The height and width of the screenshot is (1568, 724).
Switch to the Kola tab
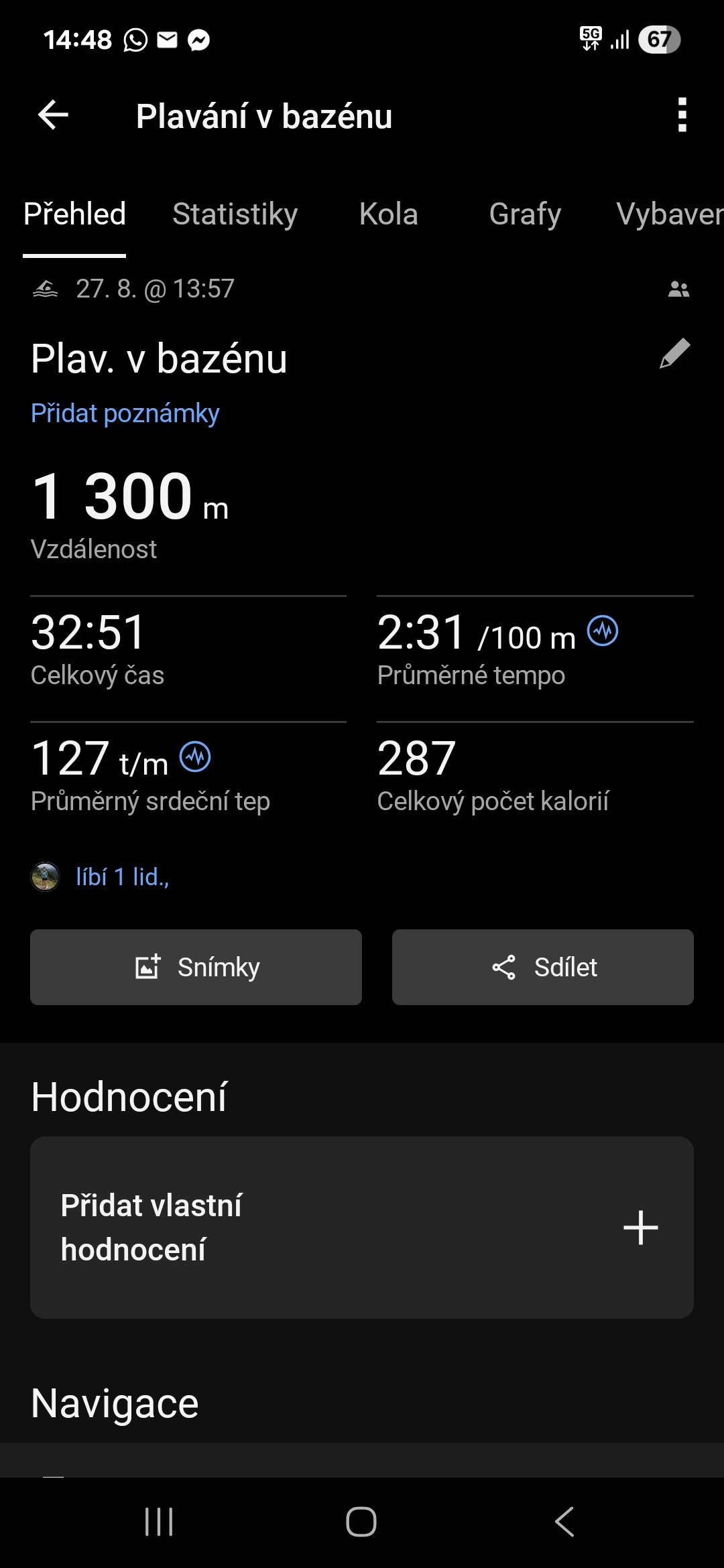coord(388,214)
